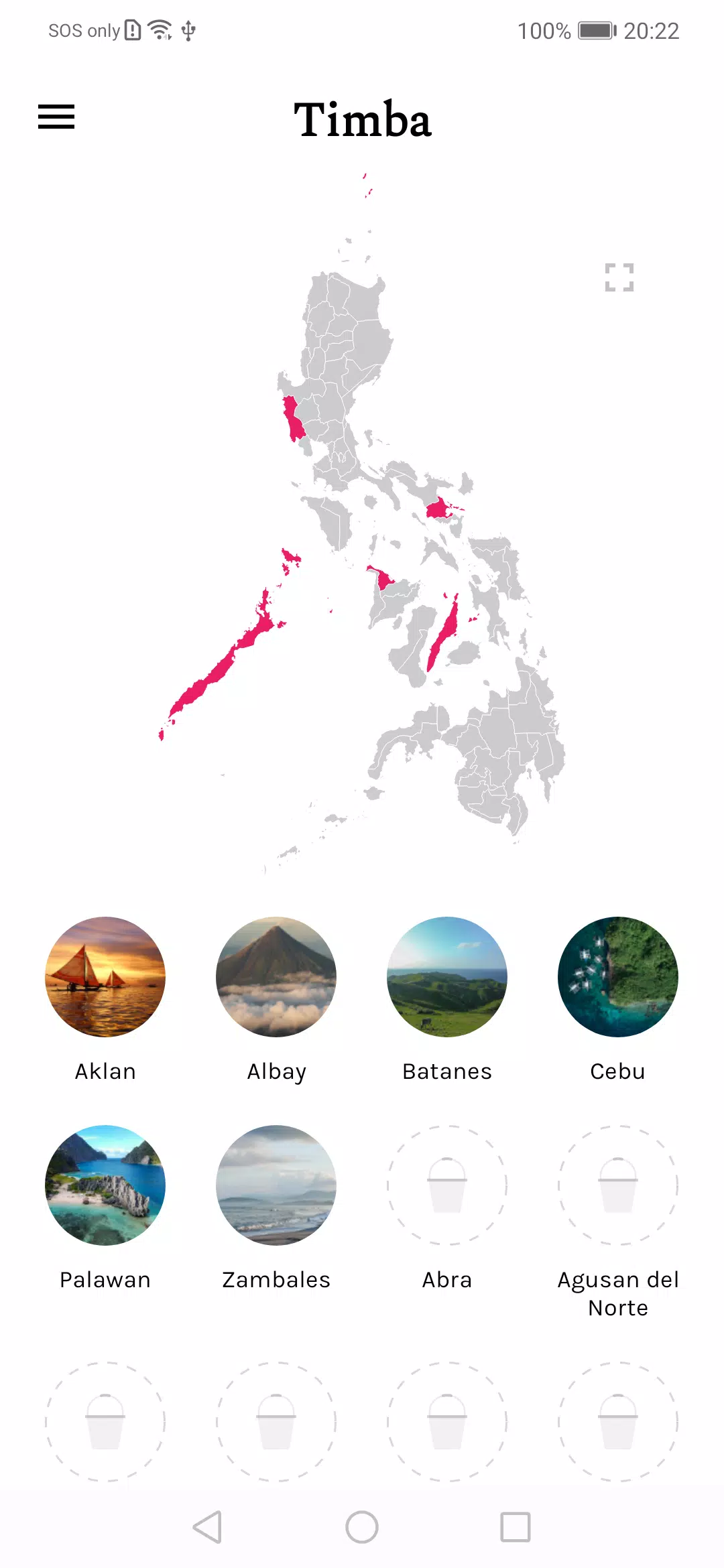
Task: Expand the map to fullscreen
Action: pos(619,277)
